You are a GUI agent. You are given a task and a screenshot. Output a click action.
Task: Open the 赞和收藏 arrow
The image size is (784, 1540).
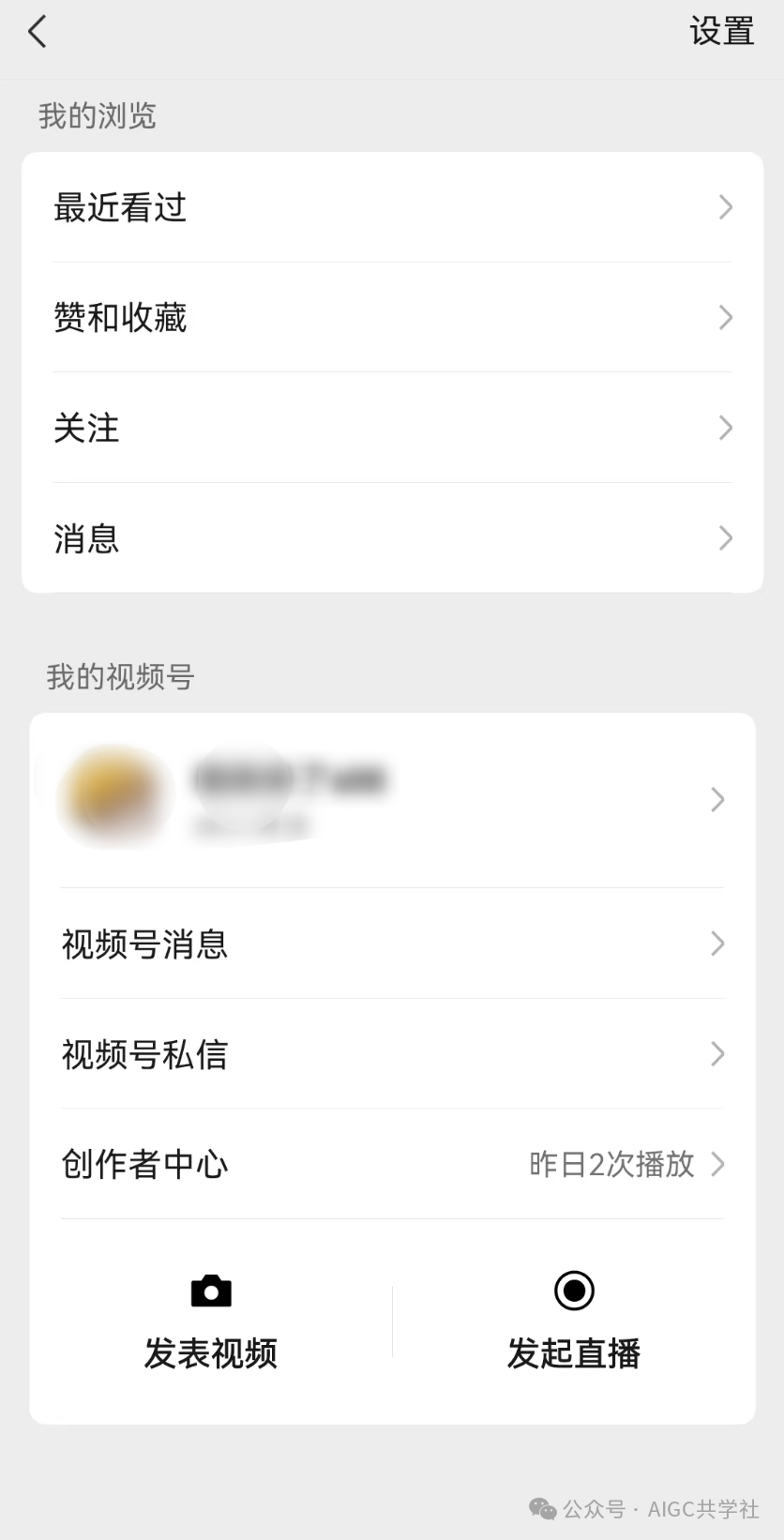(724, 317)
